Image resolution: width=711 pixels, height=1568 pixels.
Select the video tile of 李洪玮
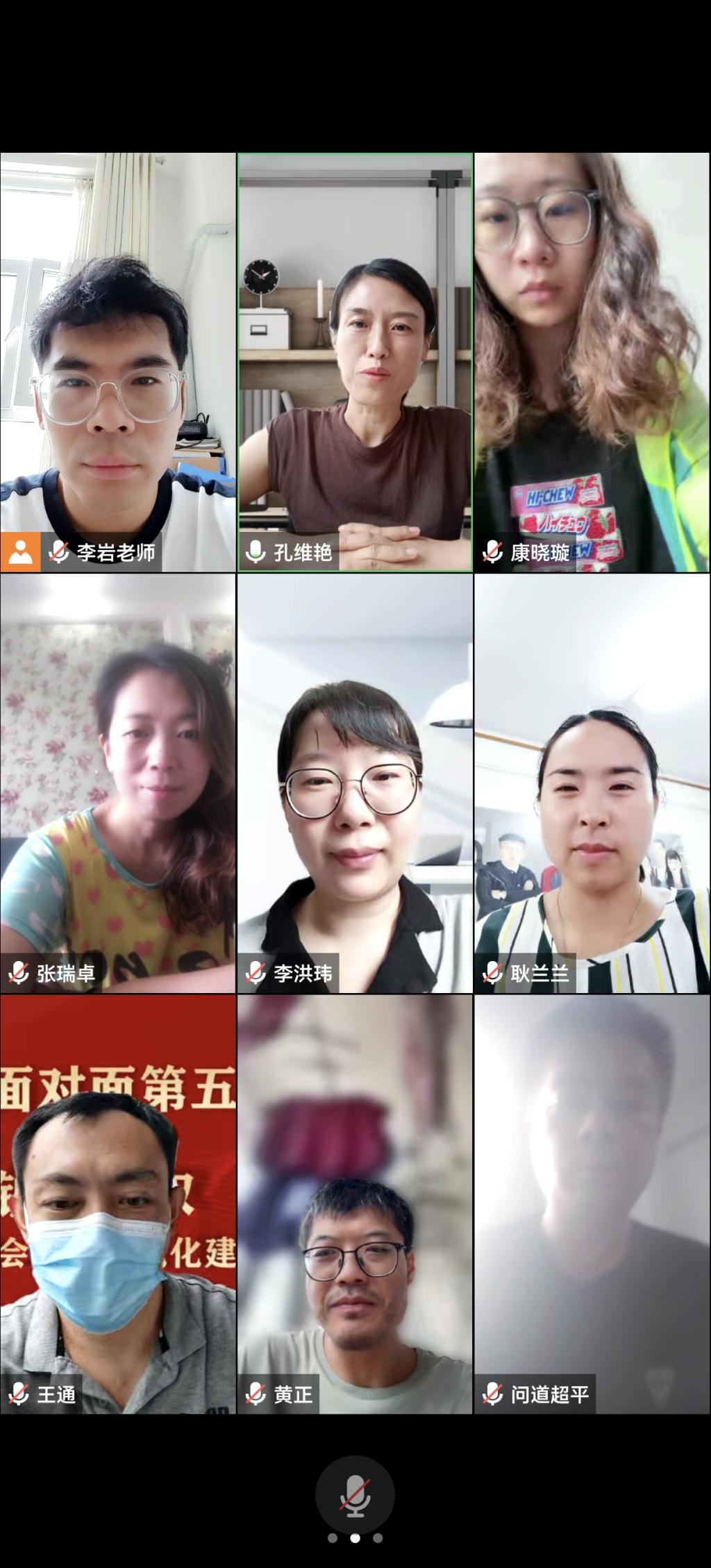355,783
